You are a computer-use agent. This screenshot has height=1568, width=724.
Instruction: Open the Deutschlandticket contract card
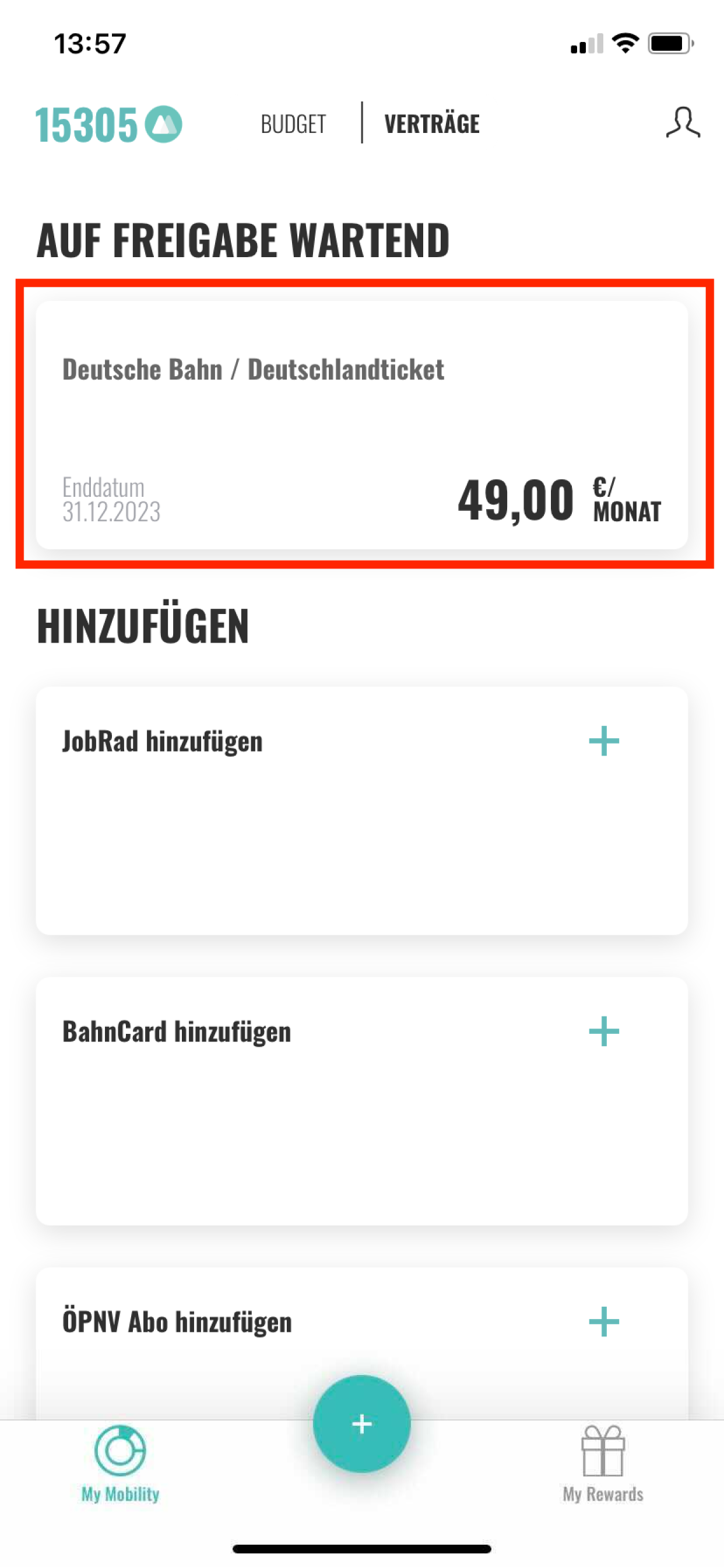point(362,425)
